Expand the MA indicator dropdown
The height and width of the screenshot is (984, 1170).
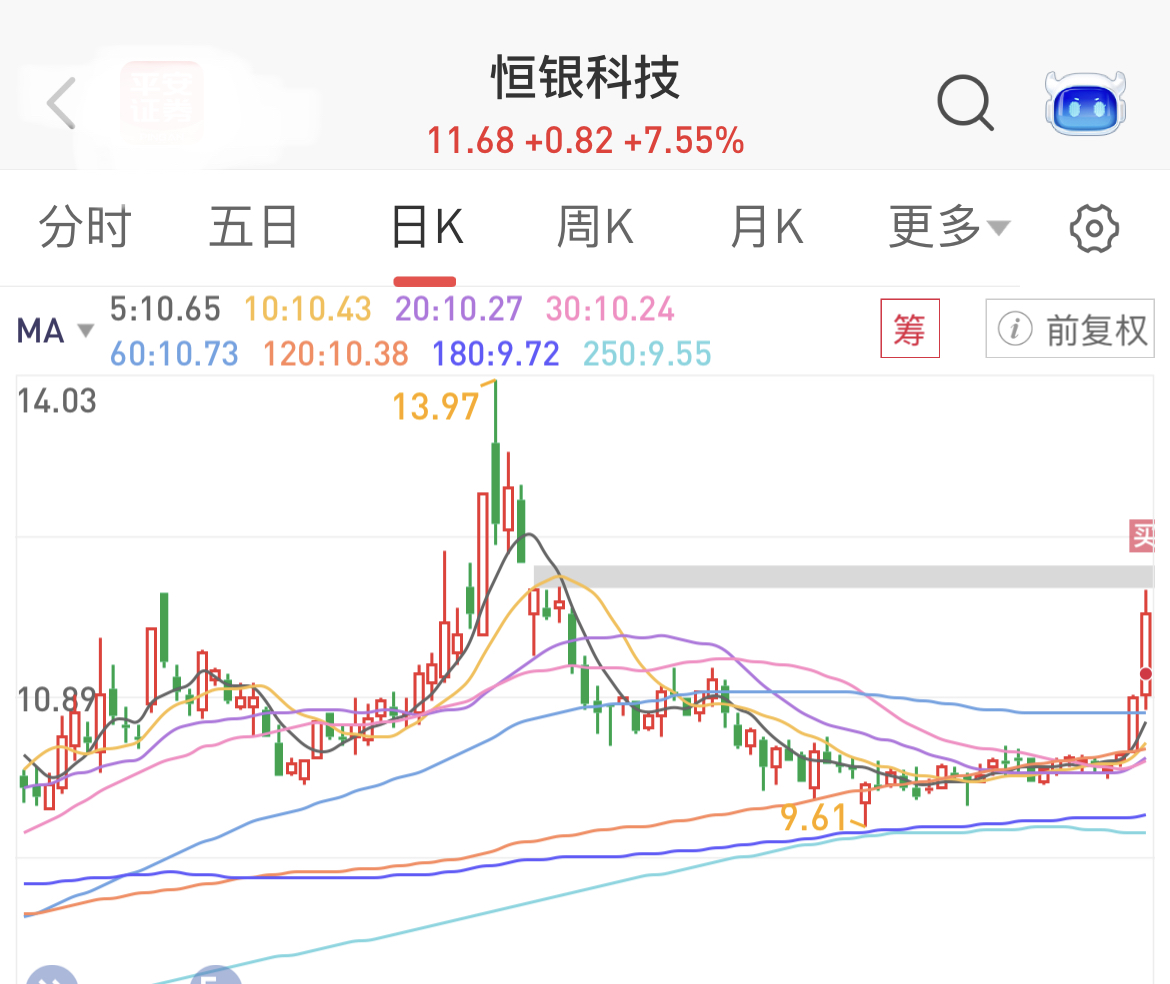tap(55, 330)
